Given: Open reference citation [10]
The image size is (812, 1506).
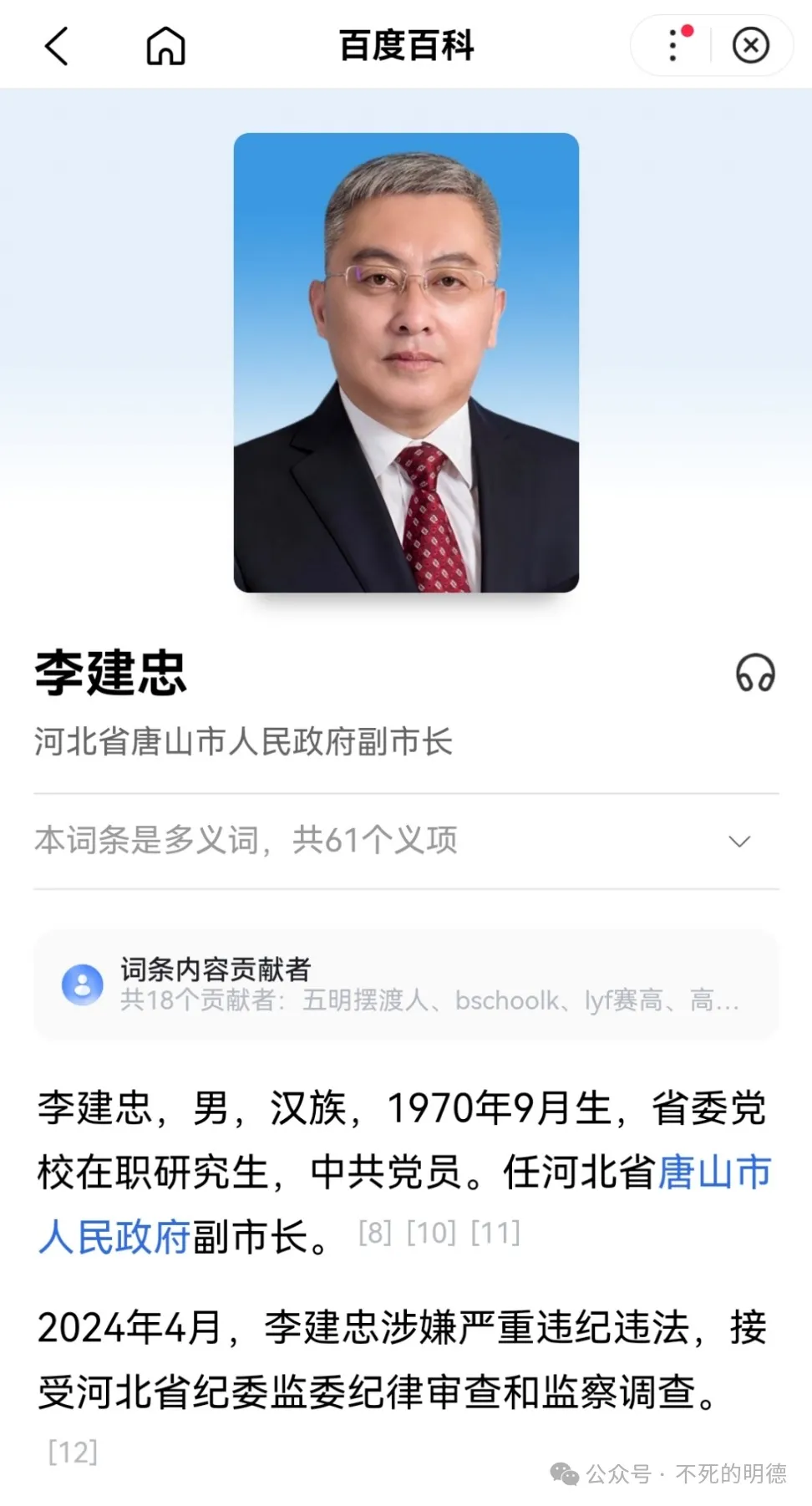Looking at the screenshot, I should [430, 1234].
